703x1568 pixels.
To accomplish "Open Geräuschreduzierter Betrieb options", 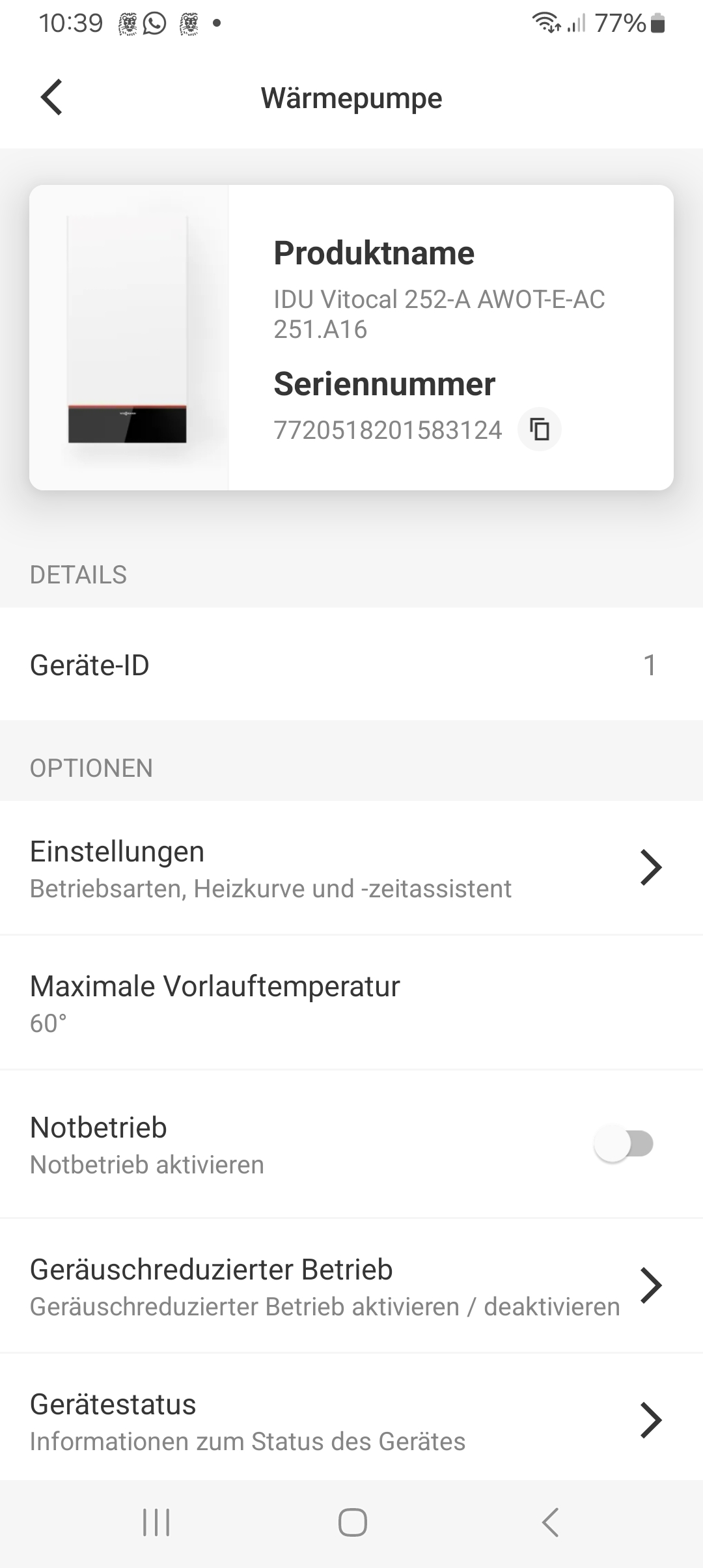I will click(351, 1286).
